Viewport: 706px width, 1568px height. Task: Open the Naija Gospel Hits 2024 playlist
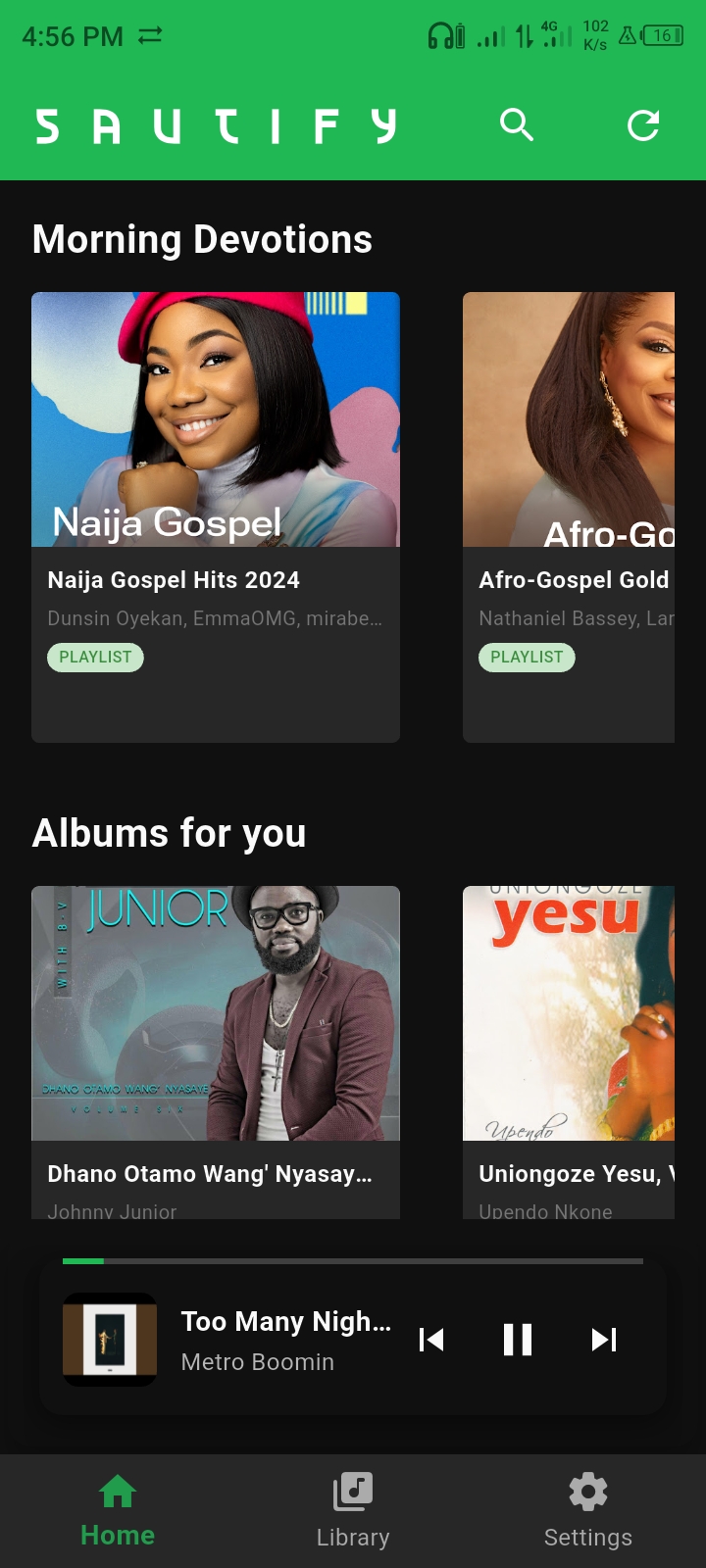(x=216, y=516)
